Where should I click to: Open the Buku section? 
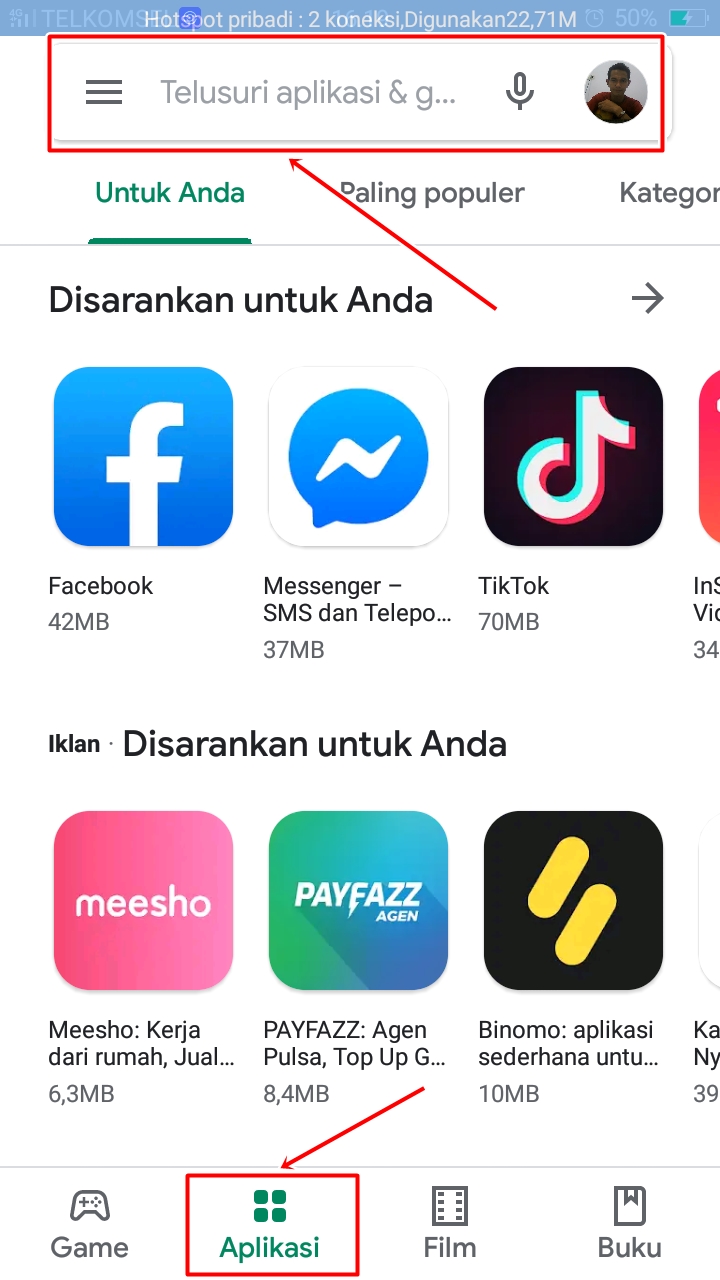[630, 1224]
